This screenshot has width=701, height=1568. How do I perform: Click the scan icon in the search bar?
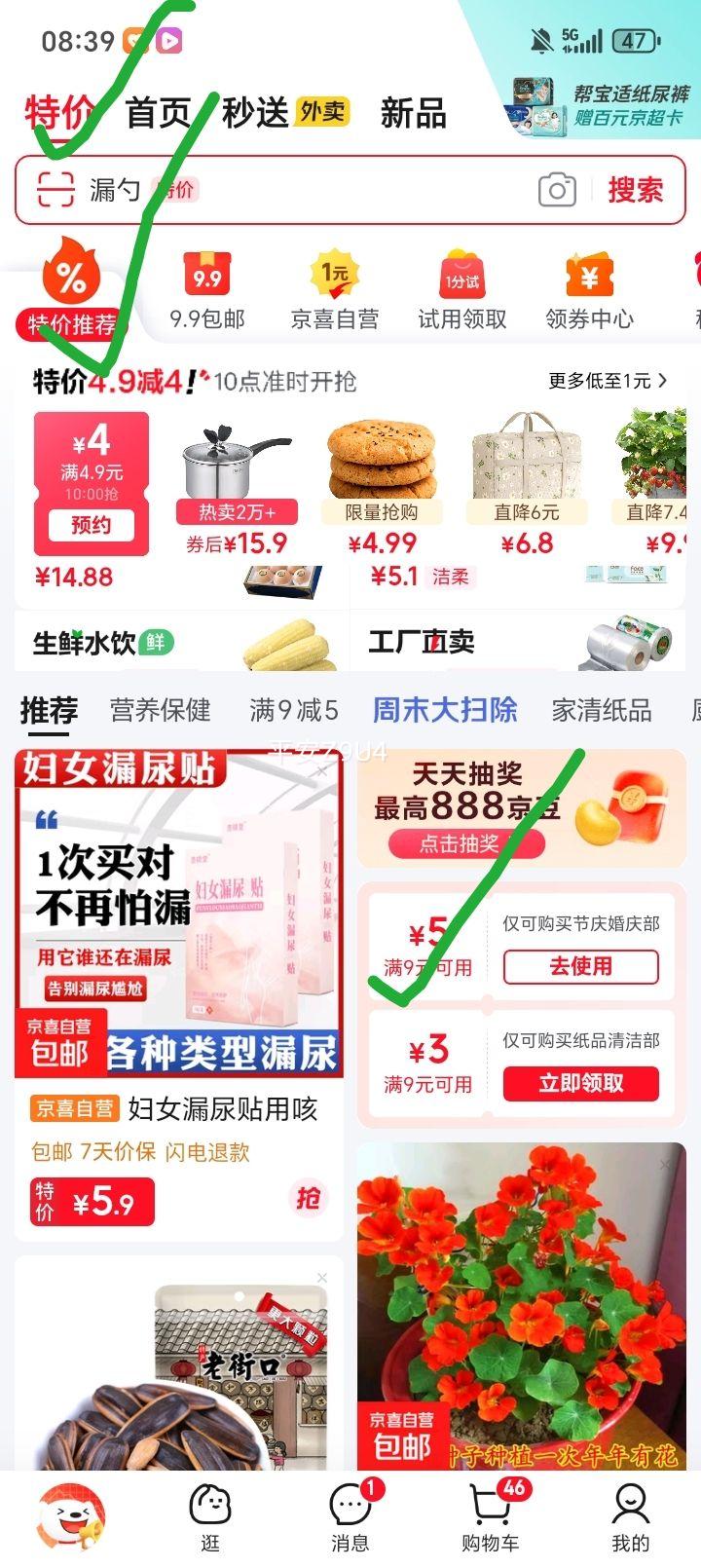(x=54, y=190)
